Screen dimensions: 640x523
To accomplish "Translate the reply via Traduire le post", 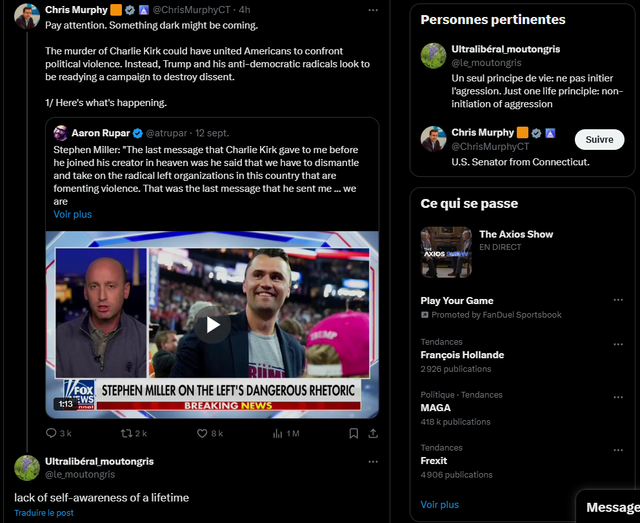I will pos(44,513).
